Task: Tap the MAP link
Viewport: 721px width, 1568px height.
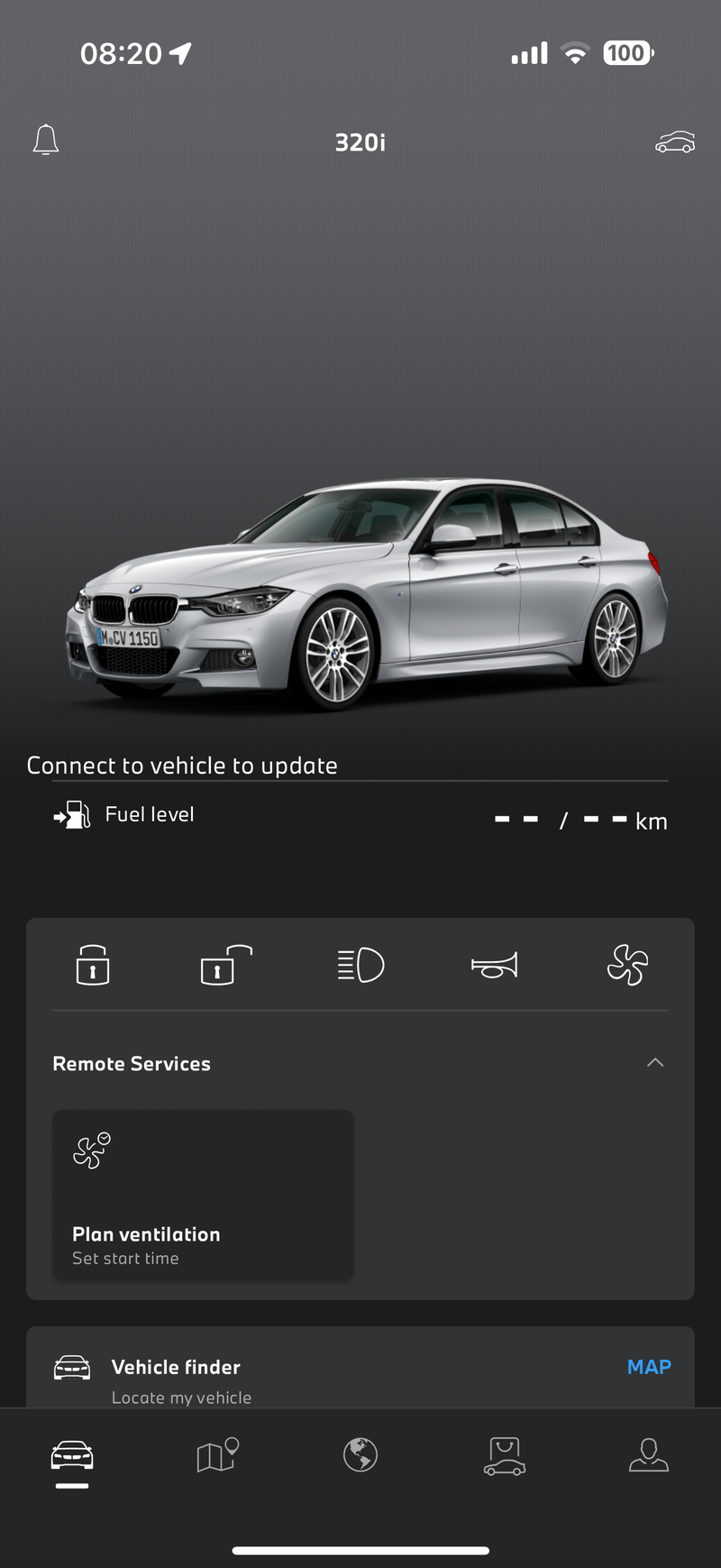Action: point(649,1367)
